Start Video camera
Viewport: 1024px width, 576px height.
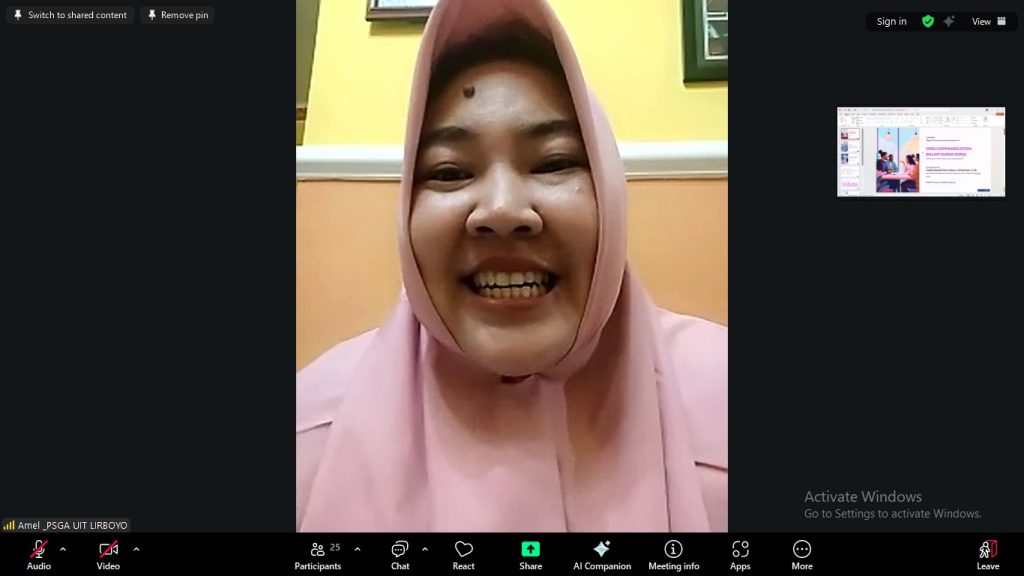click(x=108, y=554)
